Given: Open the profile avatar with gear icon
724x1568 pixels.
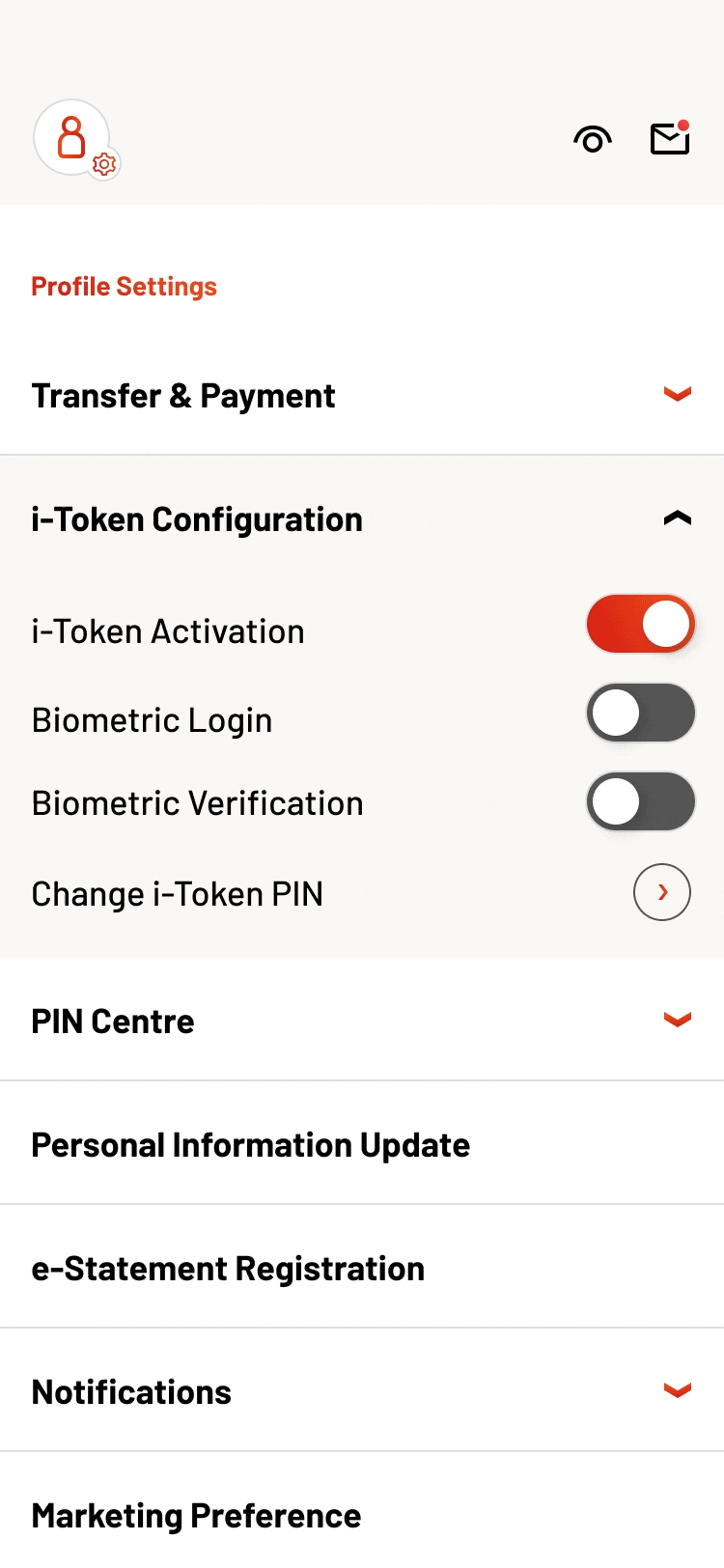Looking at the screenshot, I should 75,140.
